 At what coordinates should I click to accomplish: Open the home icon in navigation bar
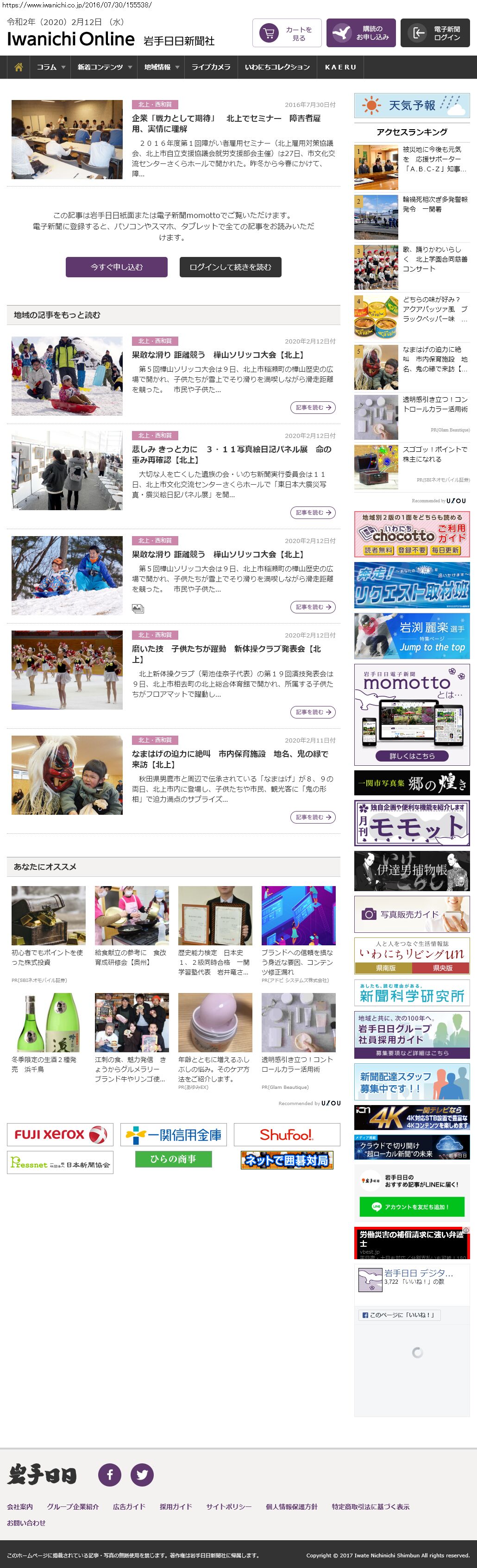(x=18, y=68)
